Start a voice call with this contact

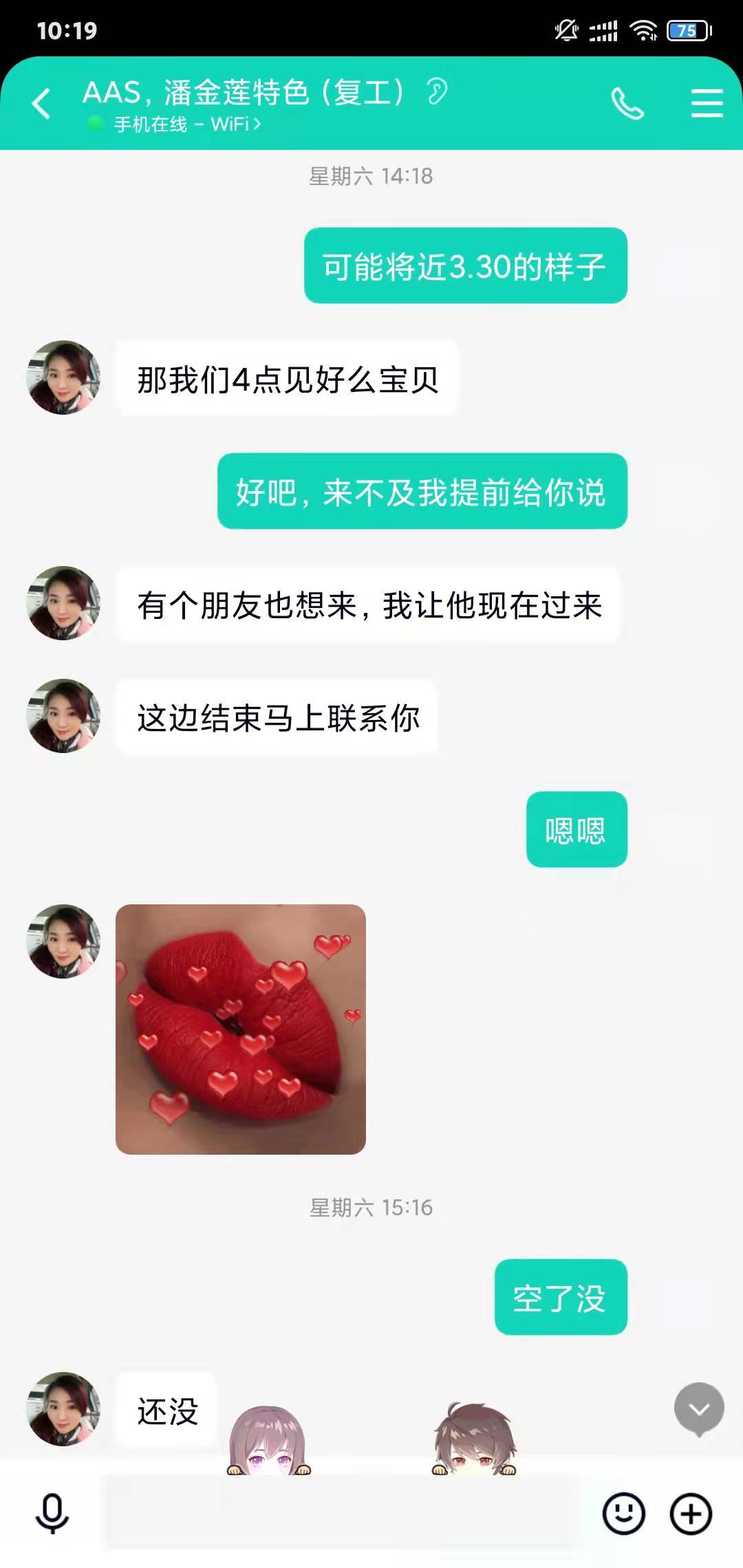627,104
